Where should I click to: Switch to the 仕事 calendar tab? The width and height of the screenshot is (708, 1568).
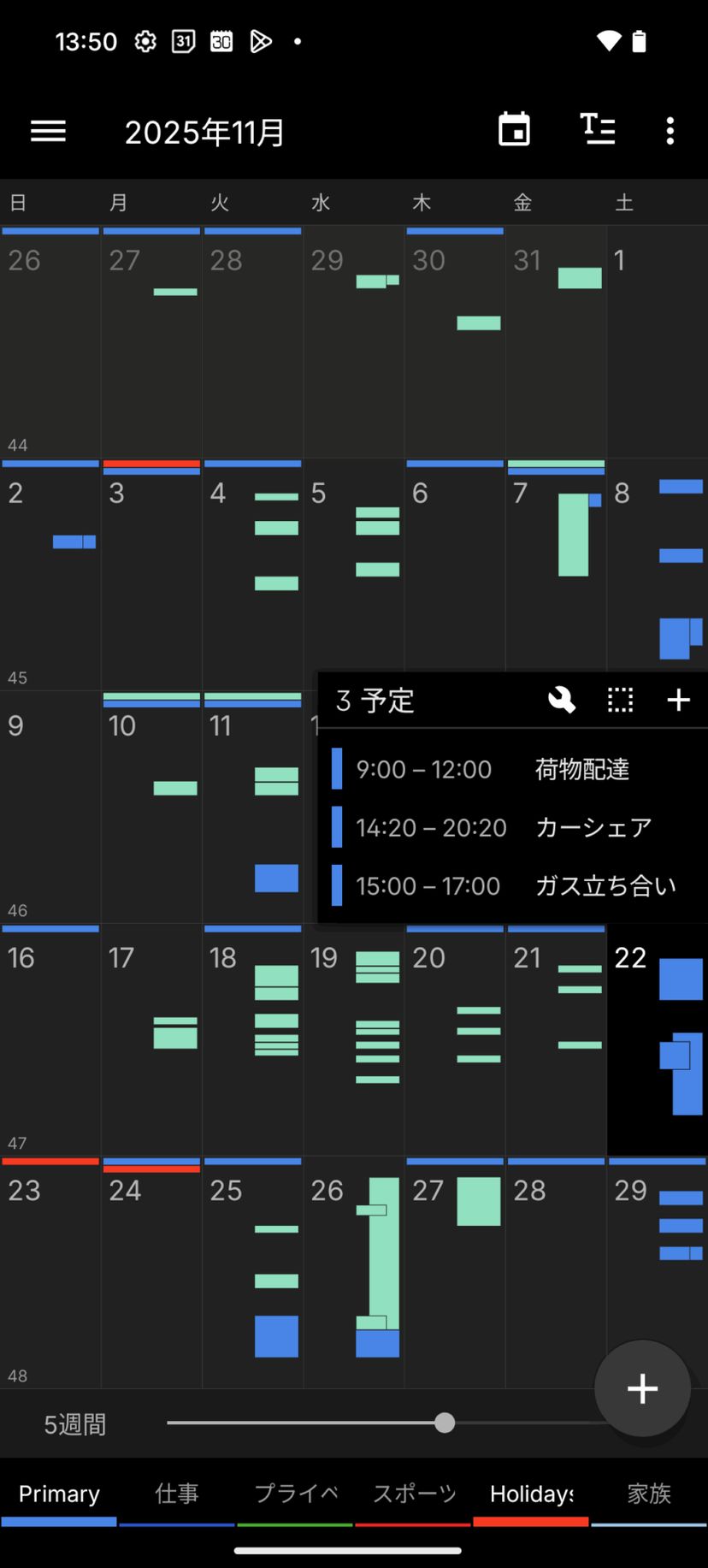(177, 1494)
